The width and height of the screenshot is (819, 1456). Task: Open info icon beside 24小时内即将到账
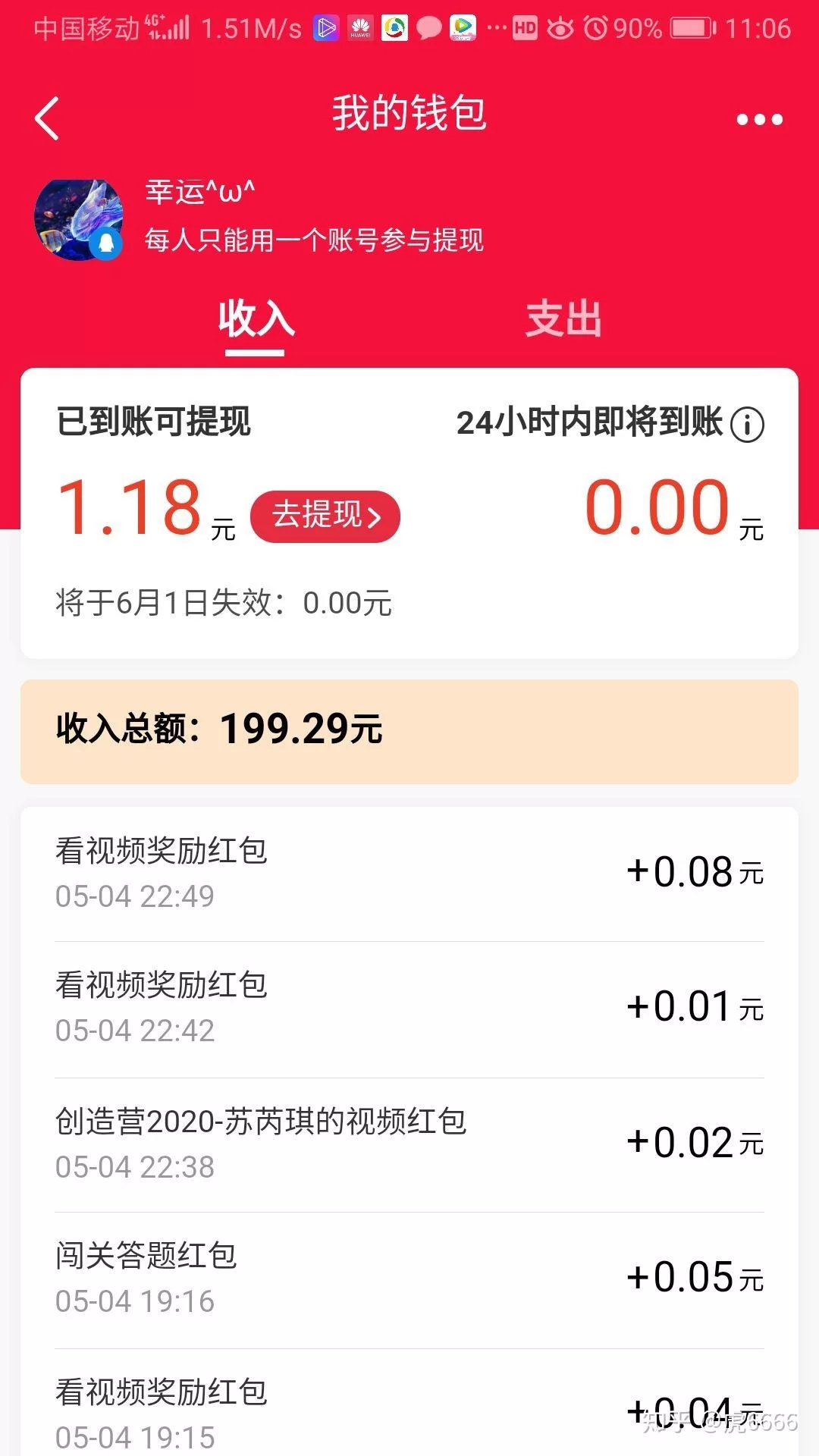(747, 425)
